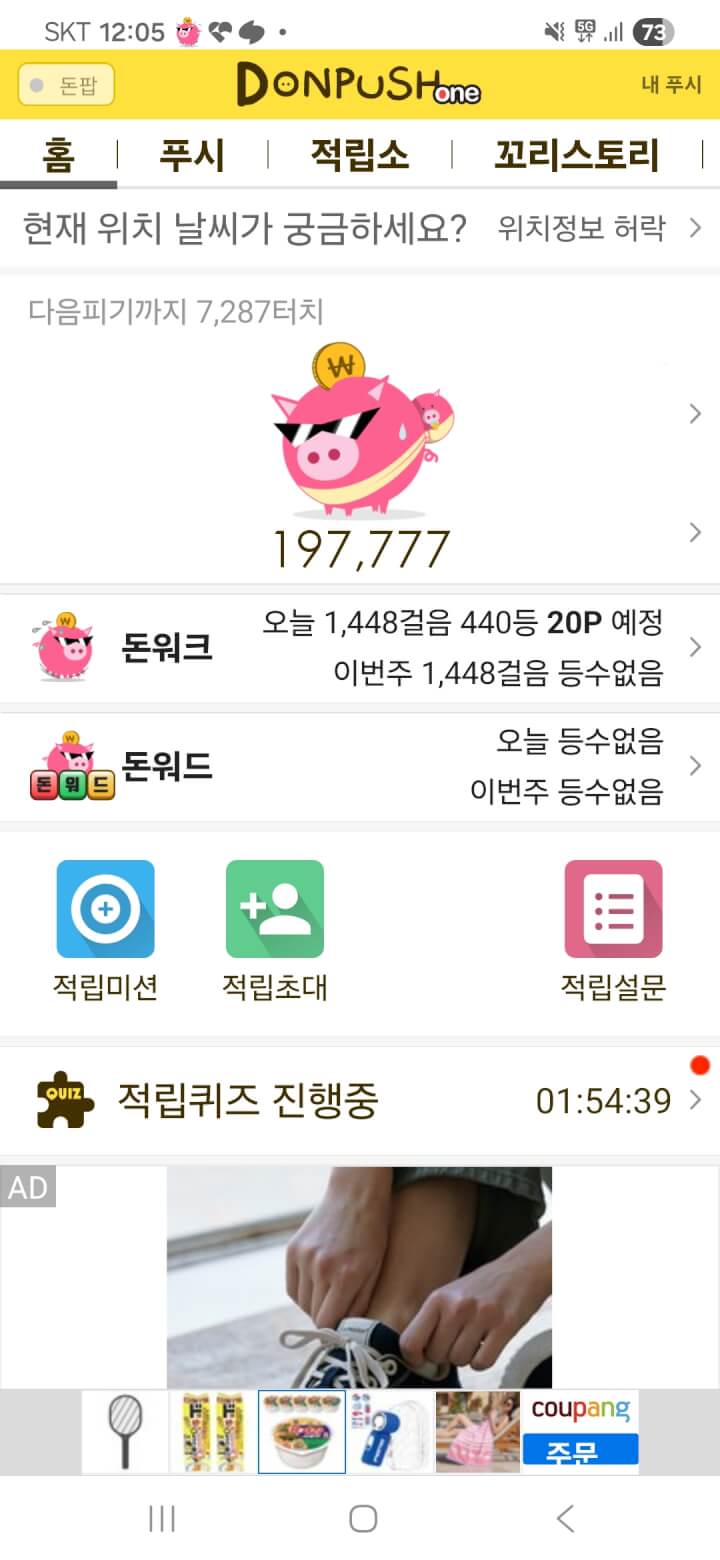Screen dimensions: 720x1560
Task: Open 내 푸시
Action: tap(671, 85)
